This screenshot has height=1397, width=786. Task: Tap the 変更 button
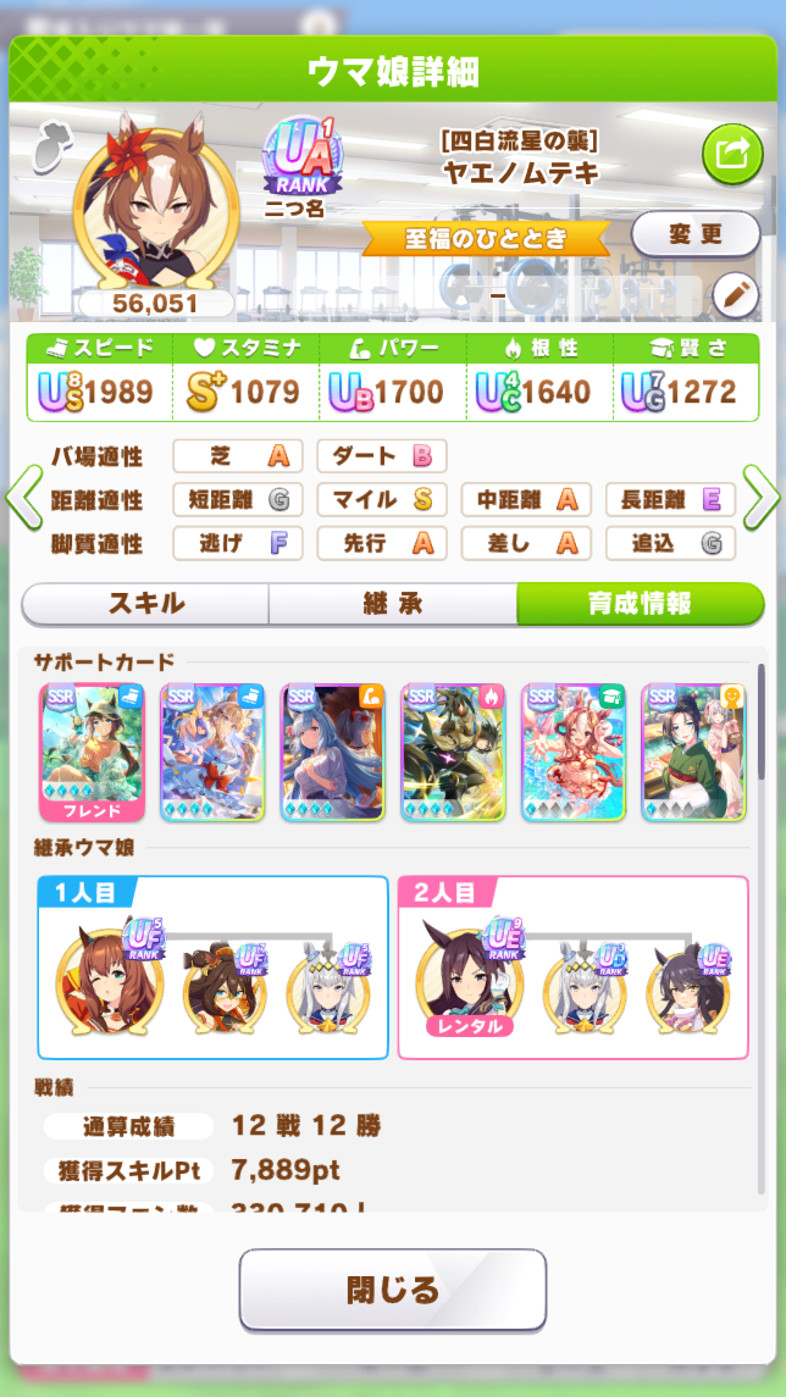pyautogui.click(x=695, y=234)
